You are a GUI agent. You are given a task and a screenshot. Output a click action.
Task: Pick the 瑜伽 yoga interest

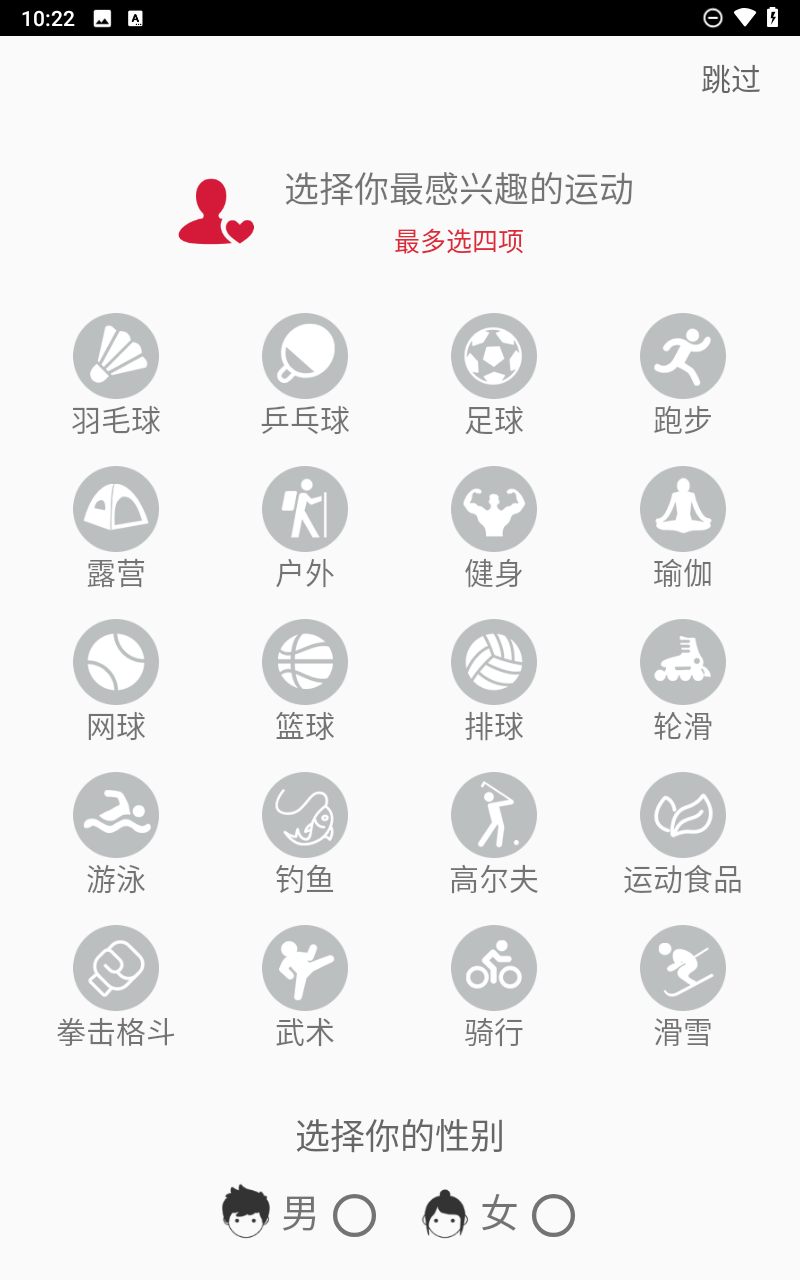[x=683, y=509]
